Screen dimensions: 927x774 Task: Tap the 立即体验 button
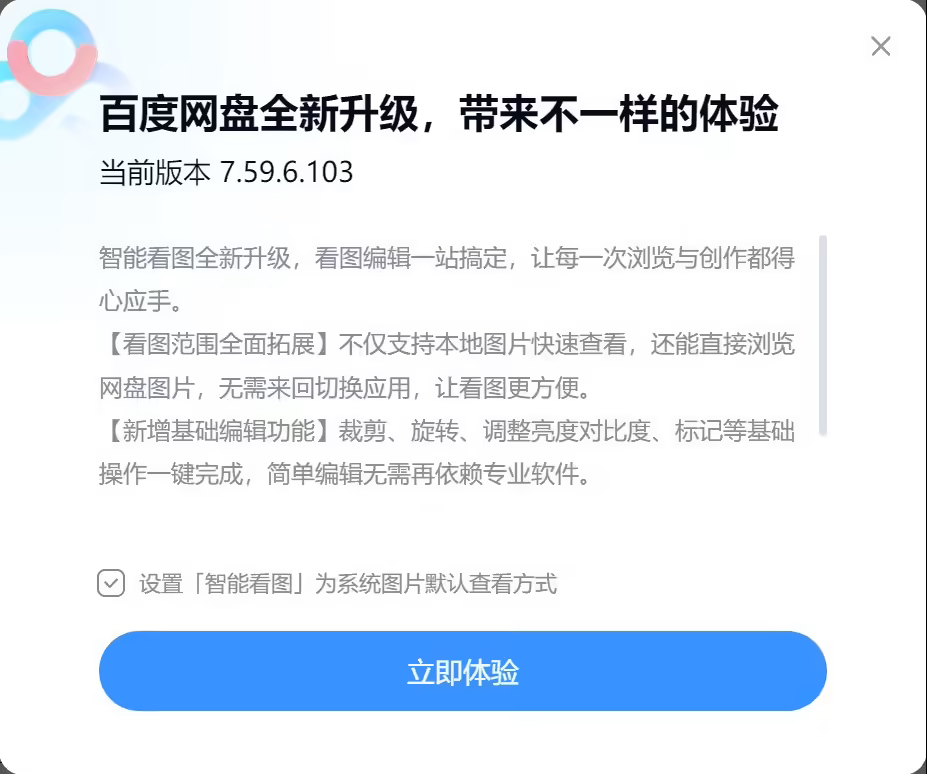462,671
